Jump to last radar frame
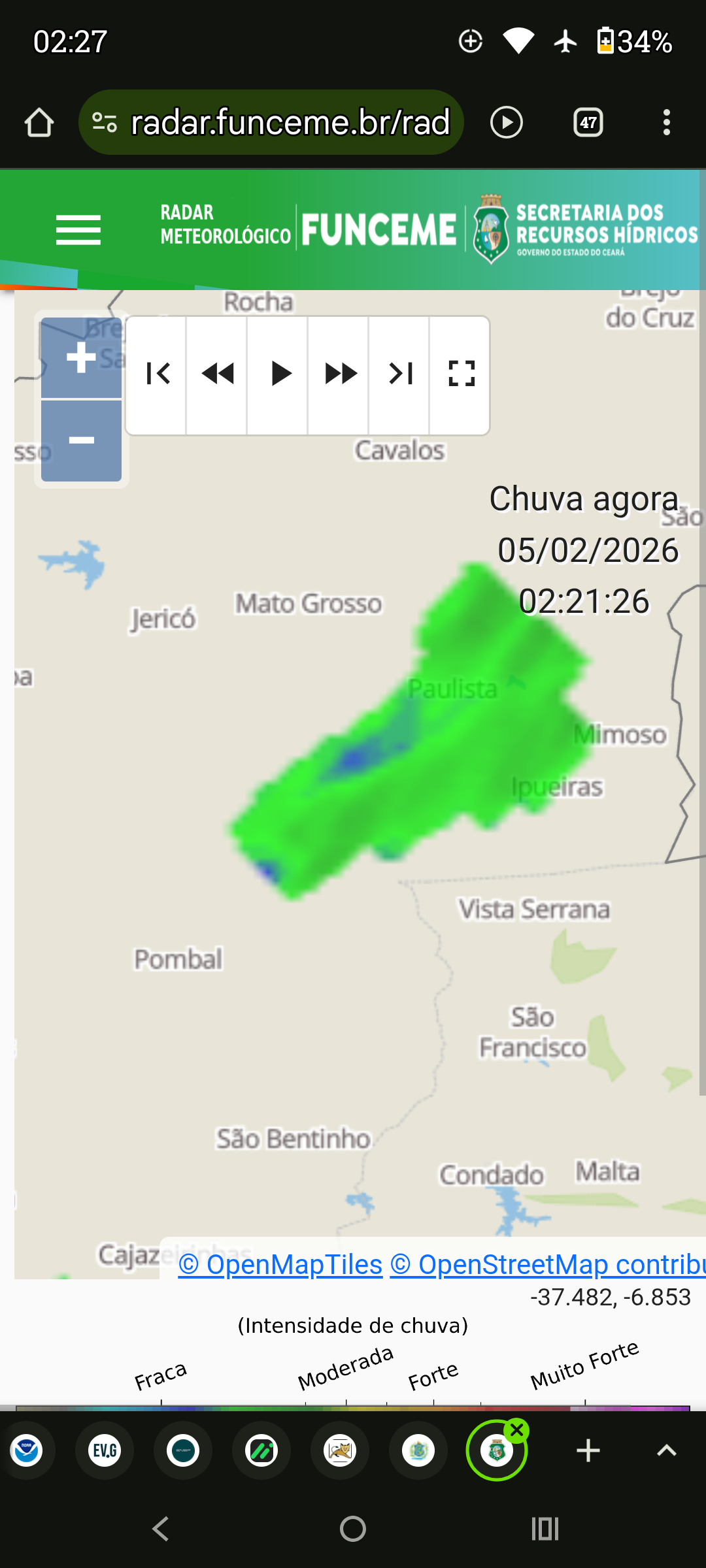Image resolution: width=706 pixels, height=1568 pixels. [x=400, y=374]
